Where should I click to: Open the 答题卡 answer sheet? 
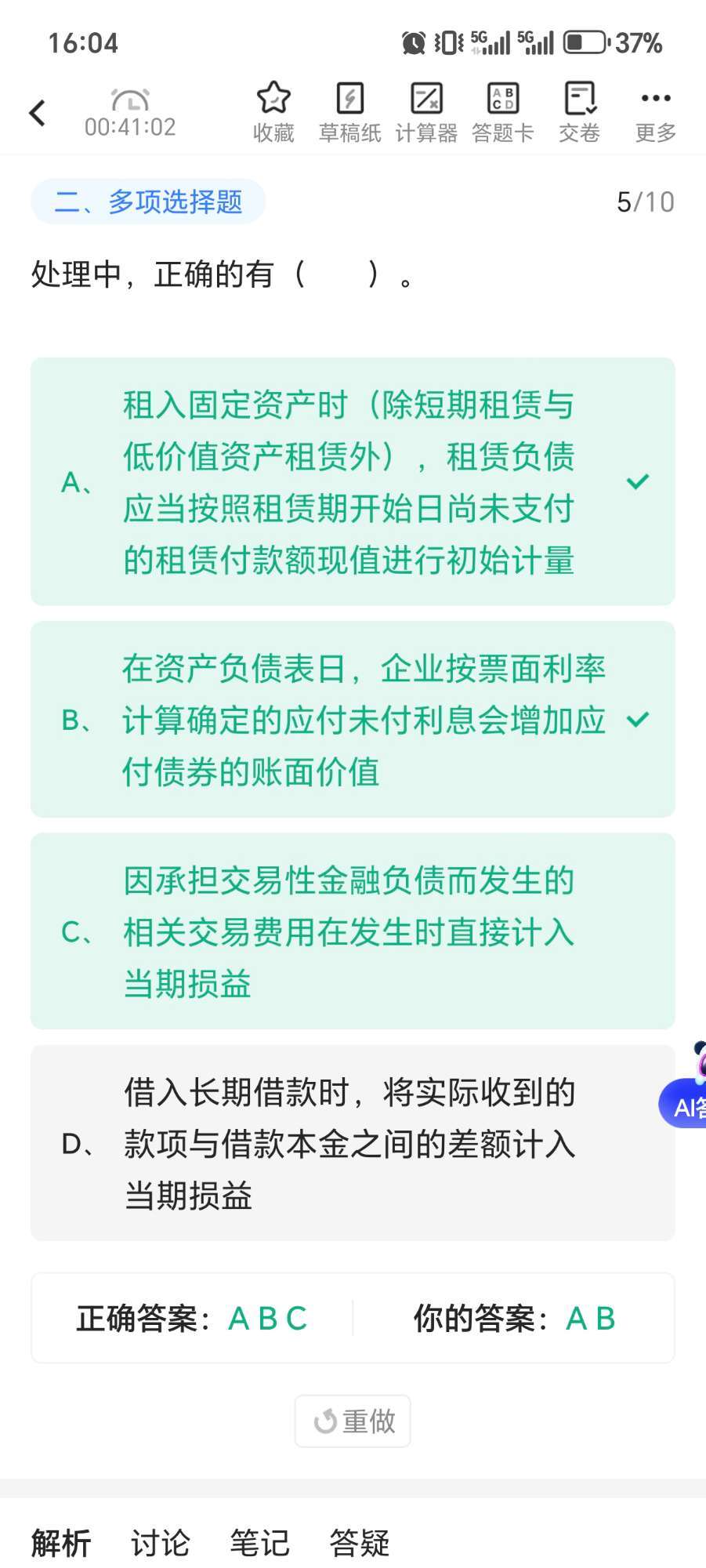pyautogui.click(x=502, y=112)
